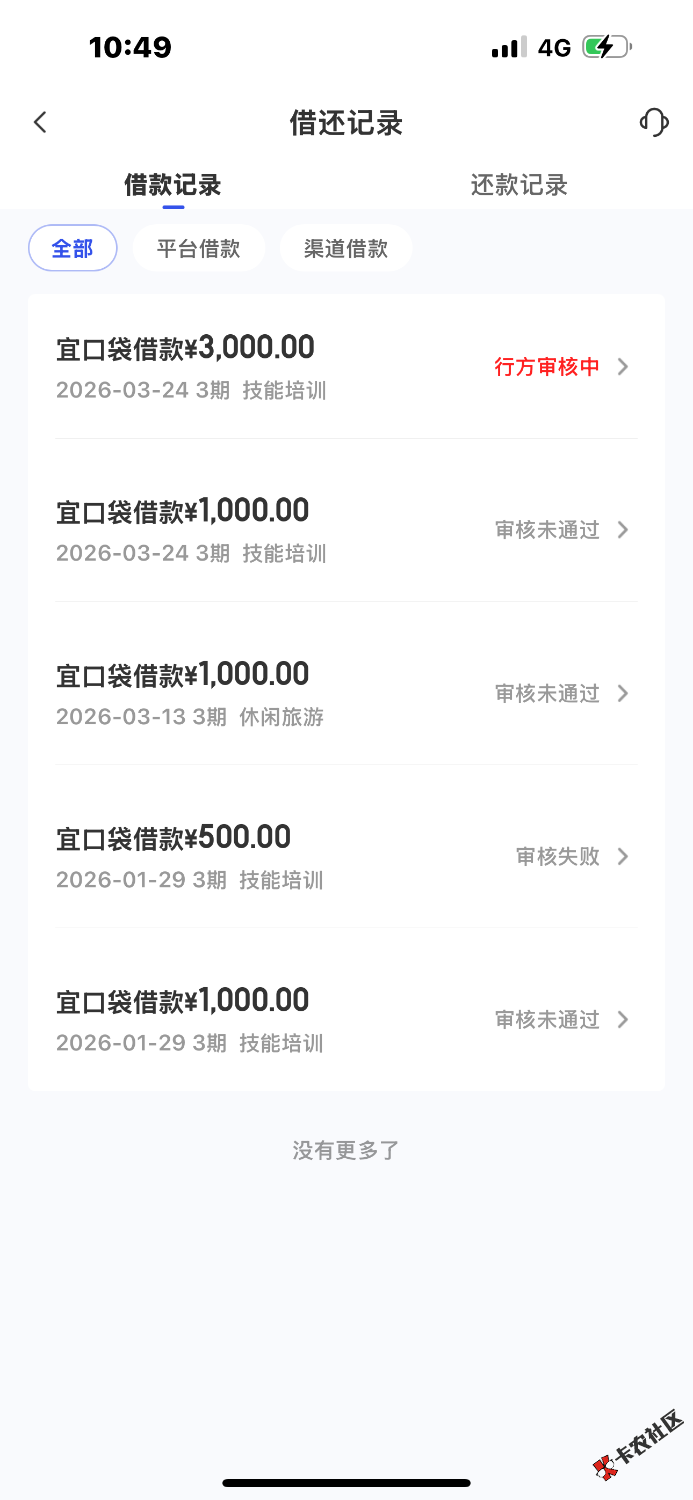Filter by 渠道借款
The height and width of the screenshot is (1500, 693).
click(x=346, y=248)
